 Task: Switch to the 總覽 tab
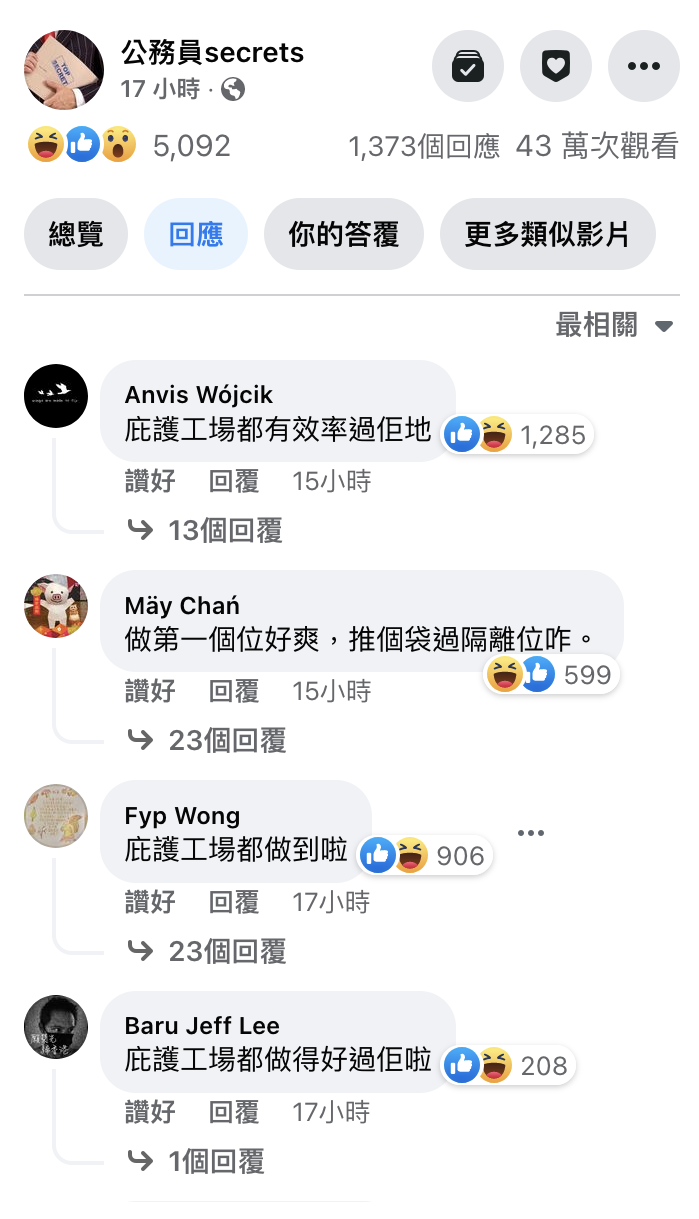pos(76,234)
